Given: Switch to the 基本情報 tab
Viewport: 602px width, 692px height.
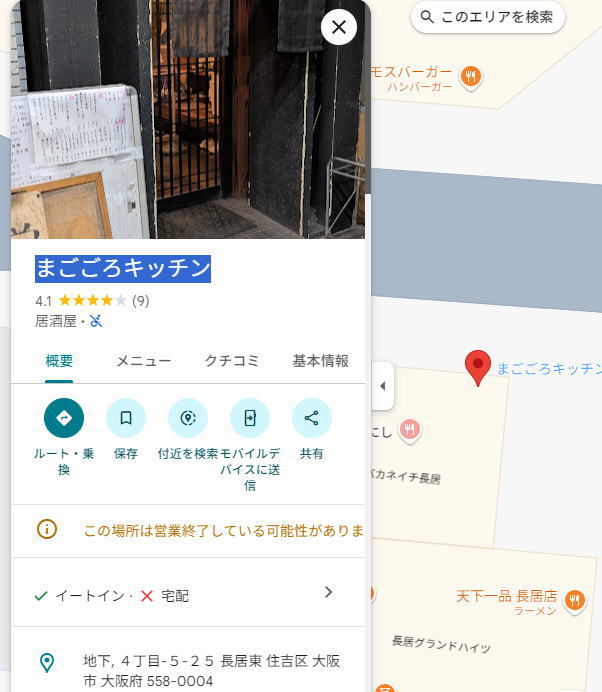Looking at the screenshot, I should click(x=320, y=361).
